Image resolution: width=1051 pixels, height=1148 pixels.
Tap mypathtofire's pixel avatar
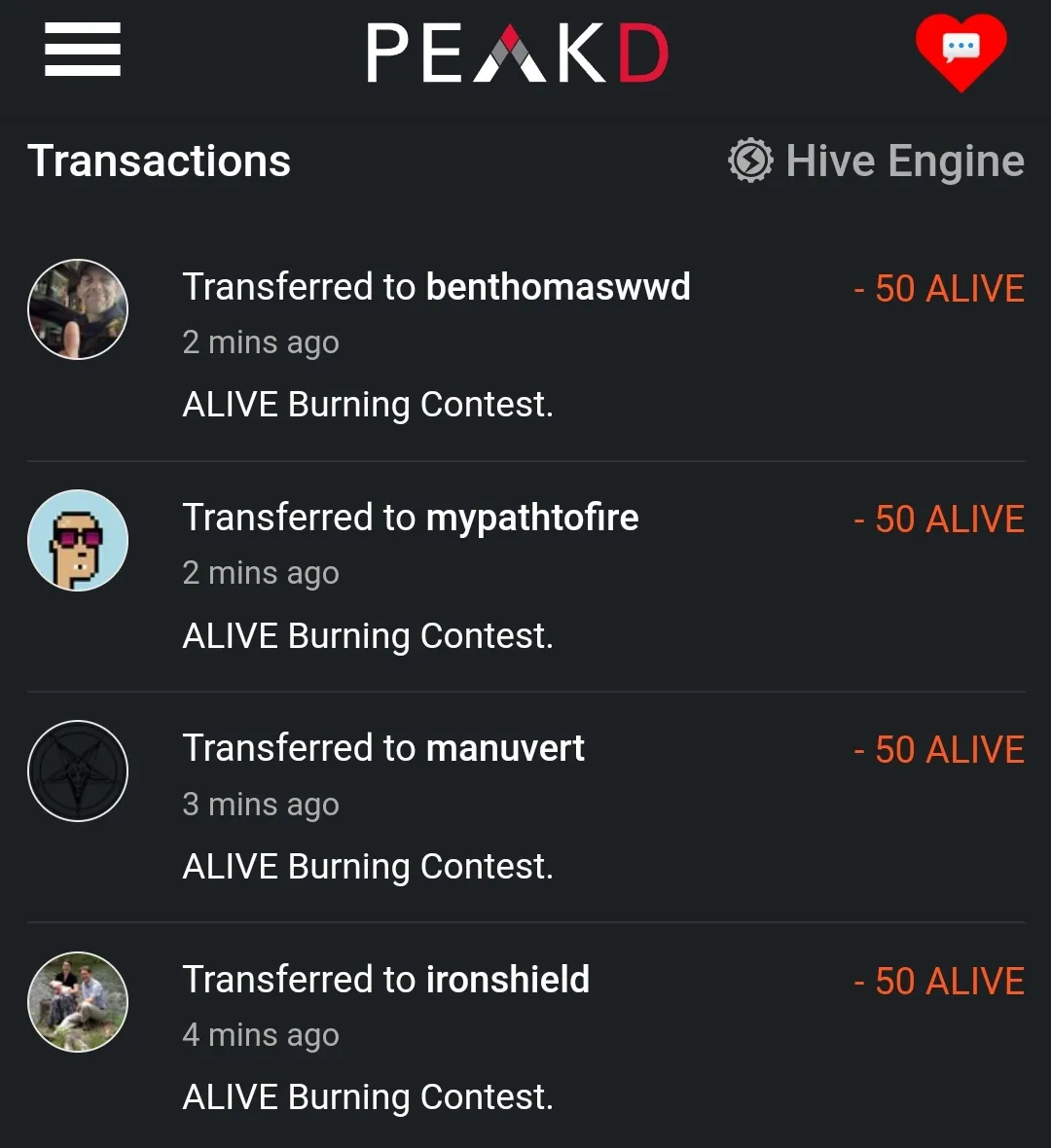coord(78,540)
